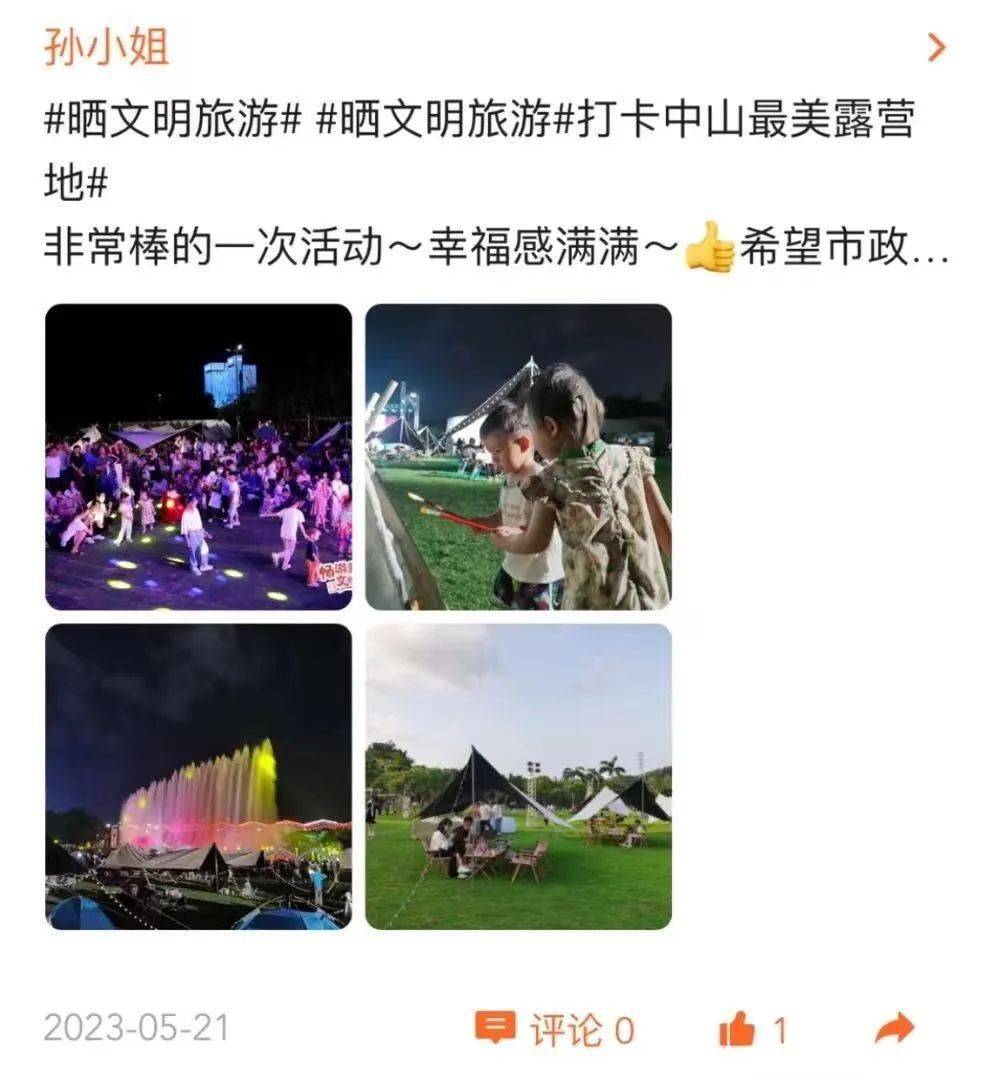Open the 评论 comment section
The height and width of the screenshot is (1077, 1000).
556,1029
